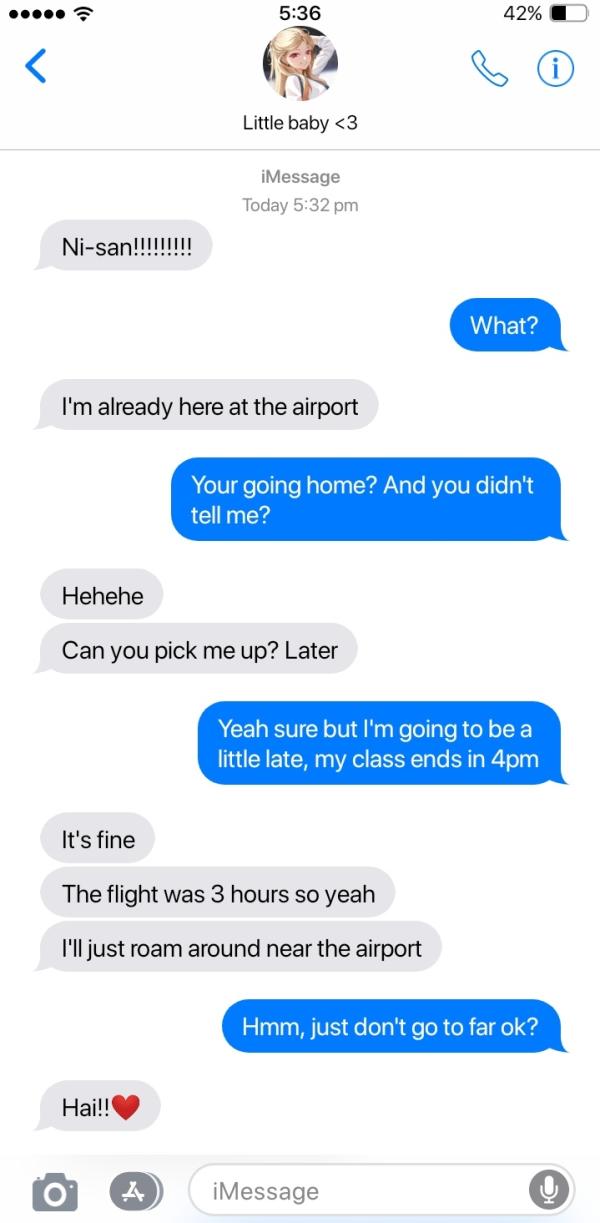
Task: Open the Little baby <3 contact avatar
Action: [300, 64]
